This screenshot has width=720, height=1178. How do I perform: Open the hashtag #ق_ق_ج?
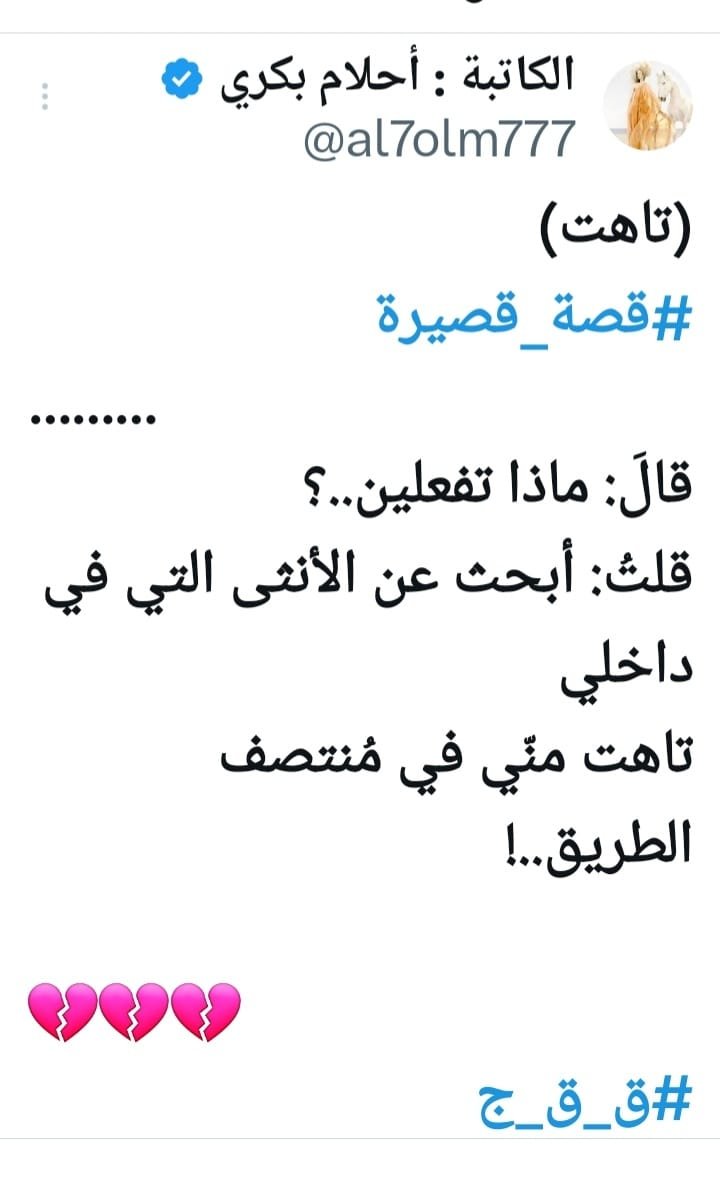pos(585,1099)
